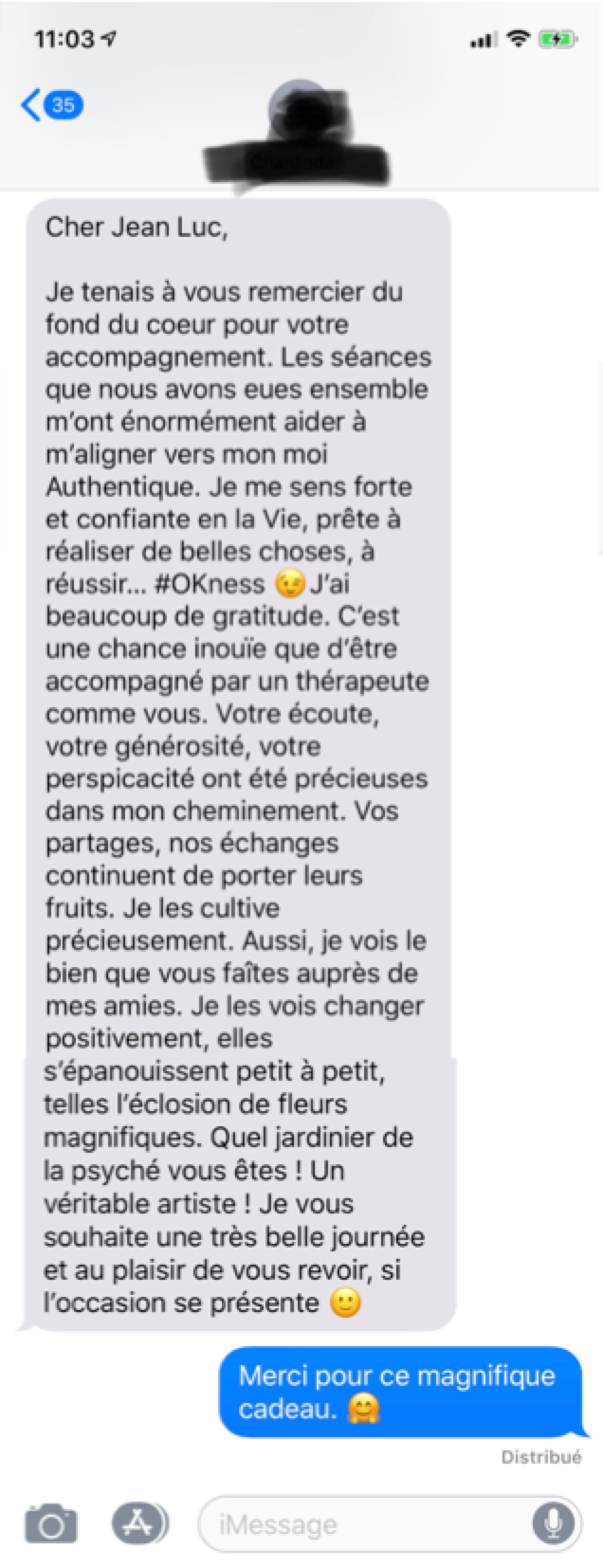Open the App Store apps drawer
This screenshot has height=1568, width=603.
[140, 1522]
